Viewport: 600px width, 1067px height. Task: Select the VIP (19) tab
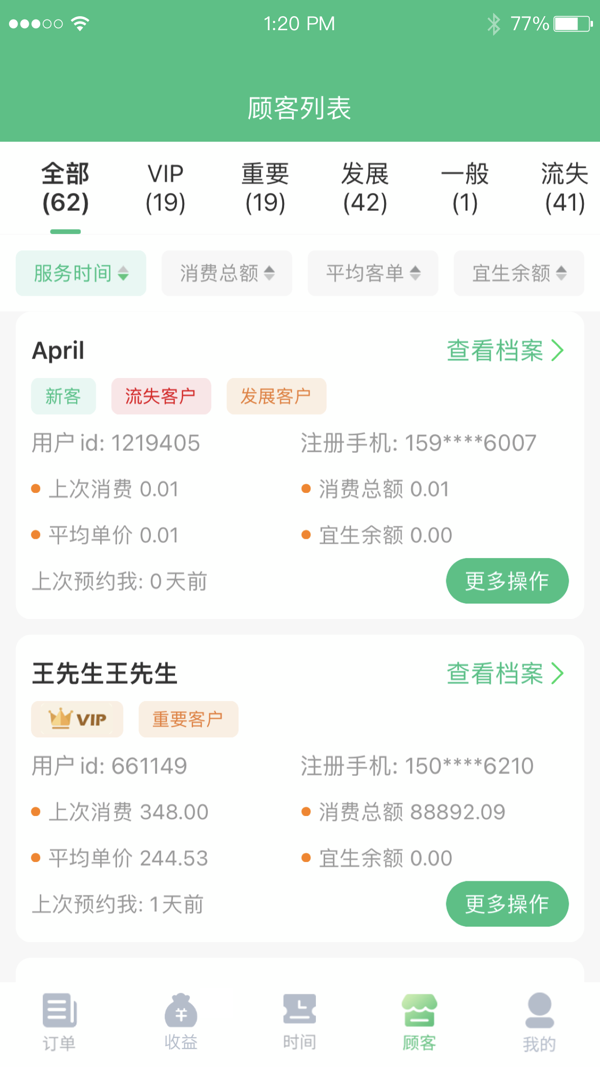(x=165, y=188)
